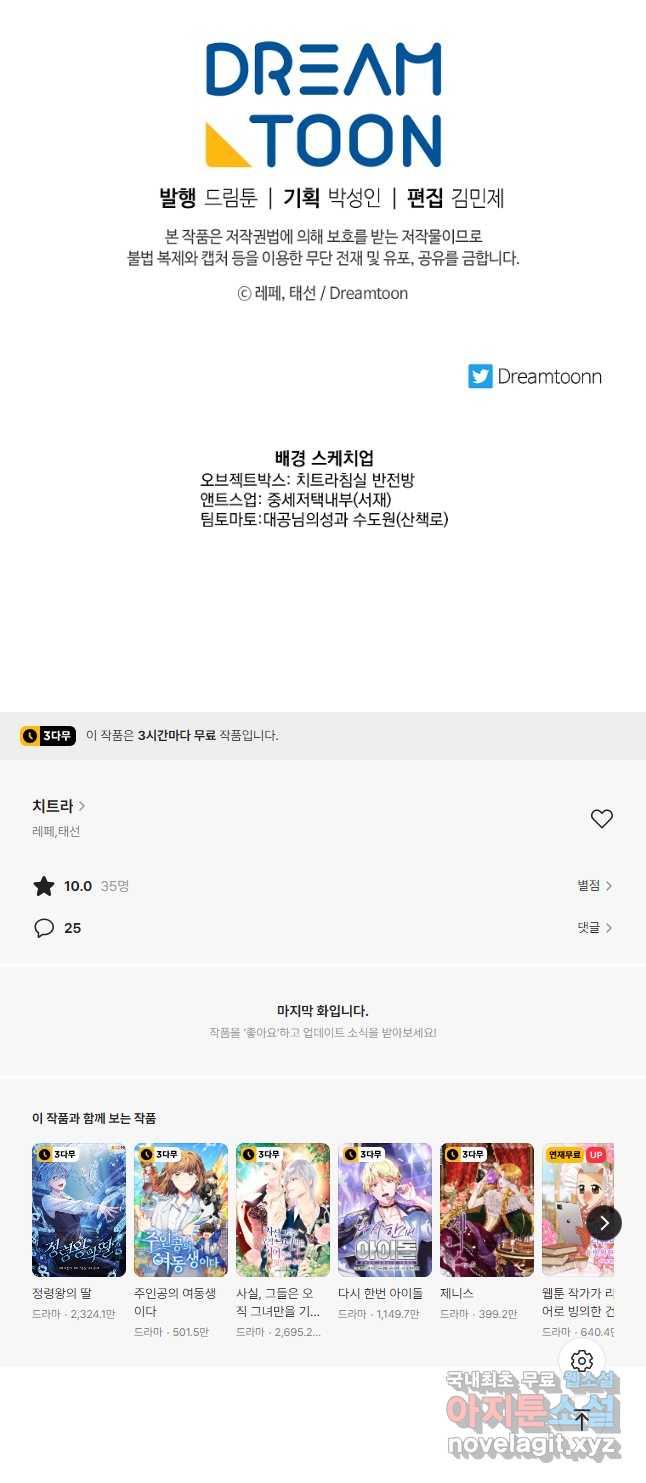Show the next recommended titles with the arrow
The width and height of the screenshot is (646, 1483).
pyautogui.click(x=604, y=1223)
